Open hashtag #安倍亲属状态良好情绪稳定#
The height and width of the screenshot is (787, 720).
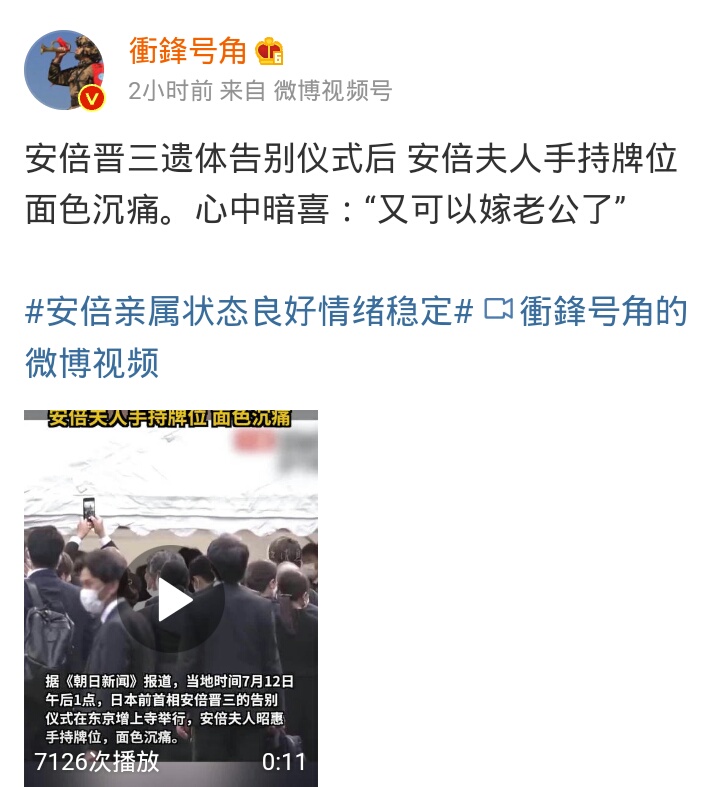tap(248, 312)
